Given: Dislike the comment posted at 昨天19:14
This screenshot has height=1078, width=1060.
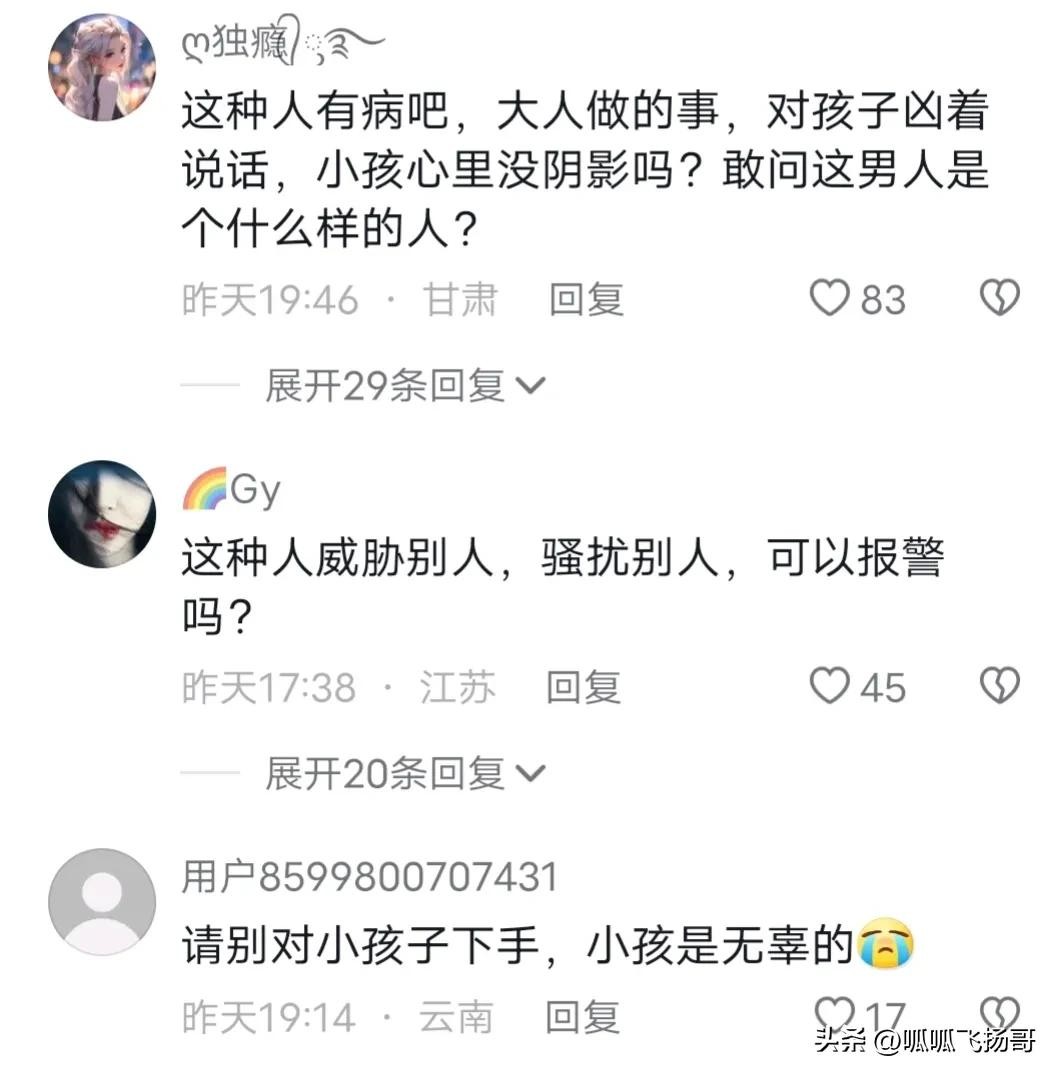Looking at the screenshot, I should [x=997, y=1013].
